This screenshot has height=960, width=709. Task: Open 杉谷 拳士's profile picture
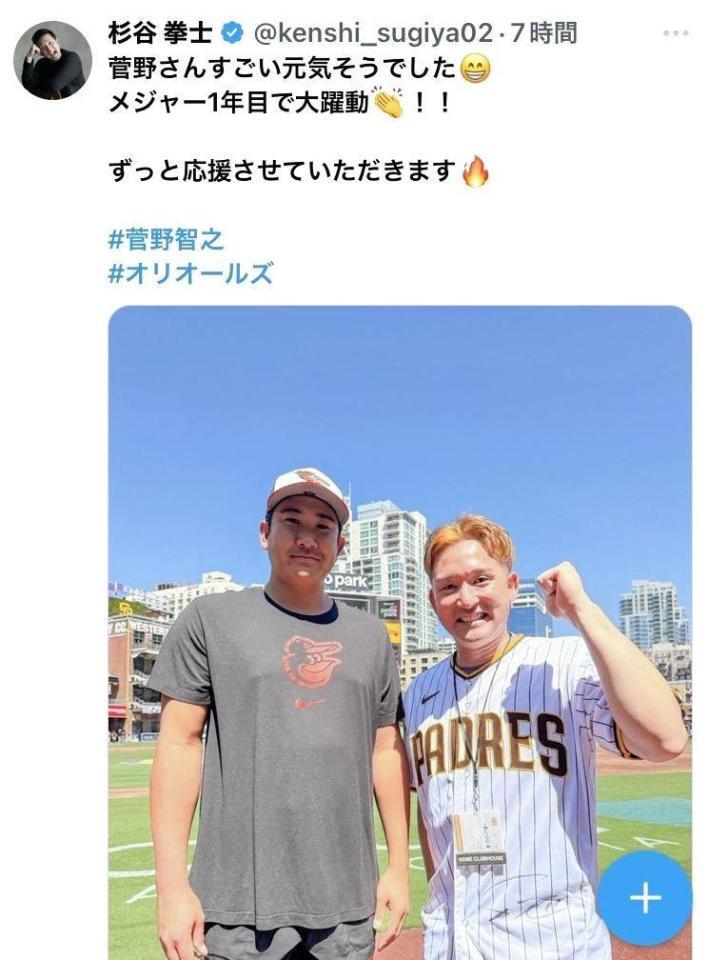[52, 60]
